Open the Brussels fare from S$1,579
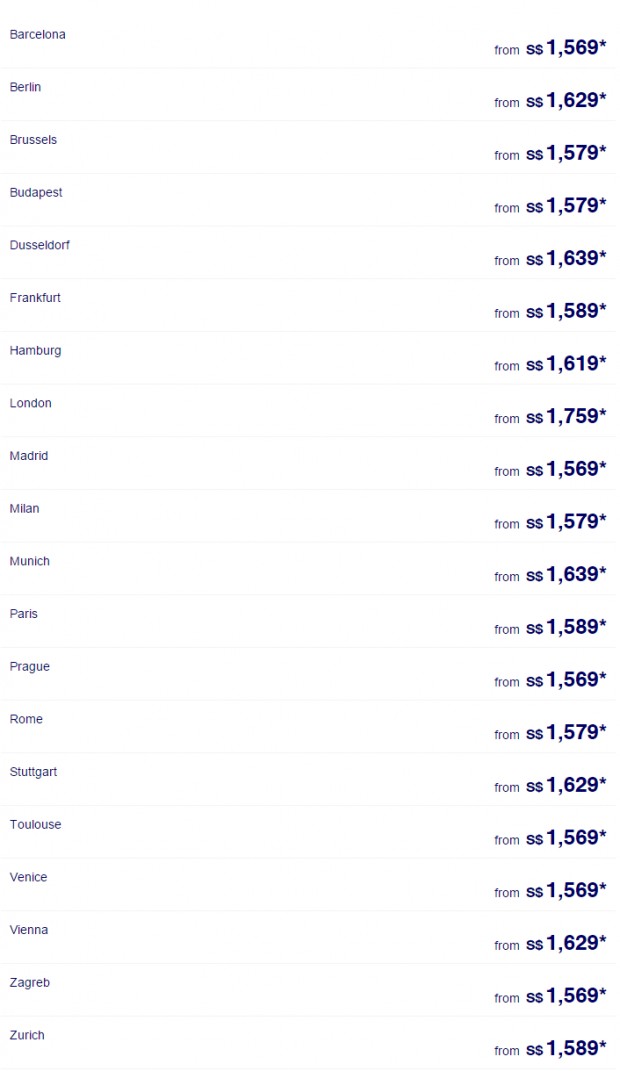The height and width of the screenshot is (1071, 620). click(308, 147)
